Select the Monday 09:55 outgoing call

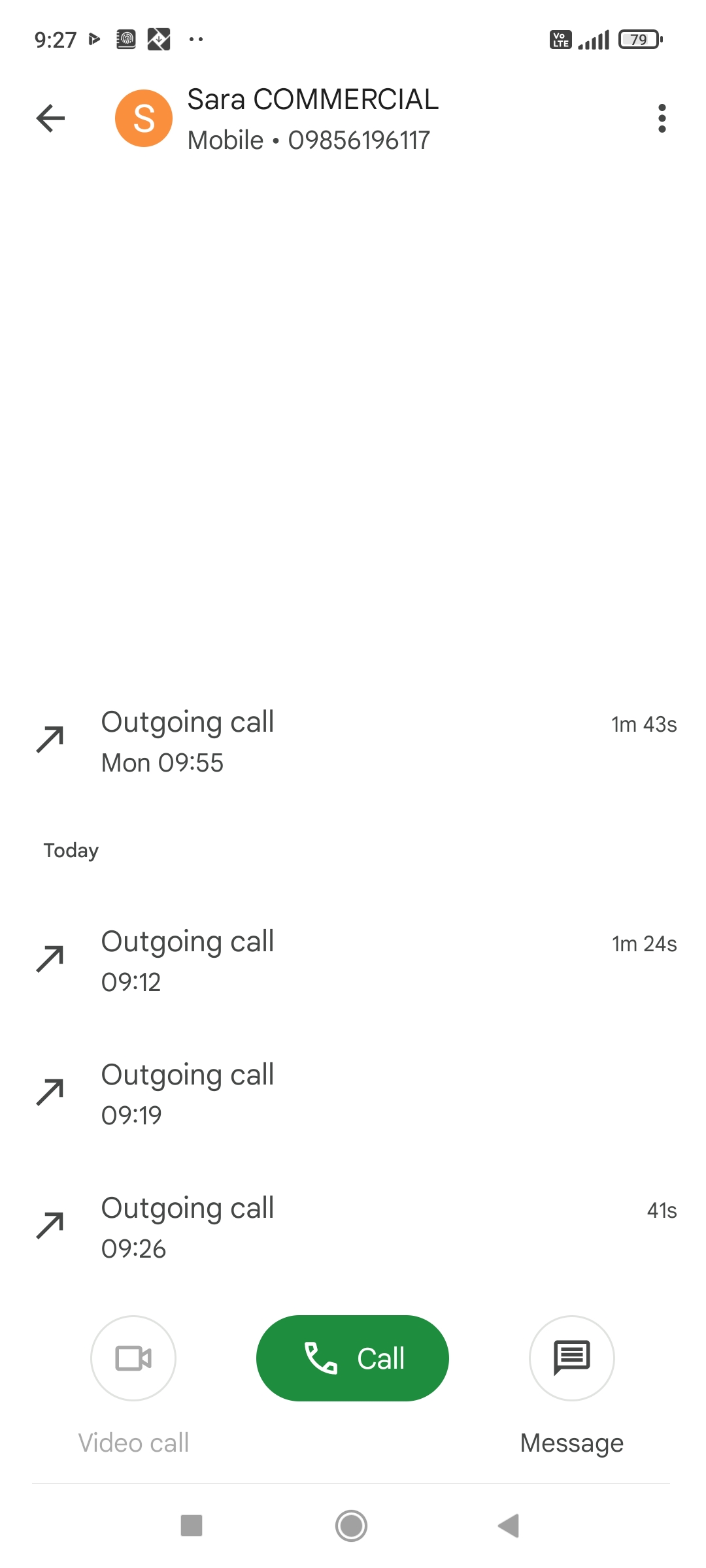tap(353, 742)
